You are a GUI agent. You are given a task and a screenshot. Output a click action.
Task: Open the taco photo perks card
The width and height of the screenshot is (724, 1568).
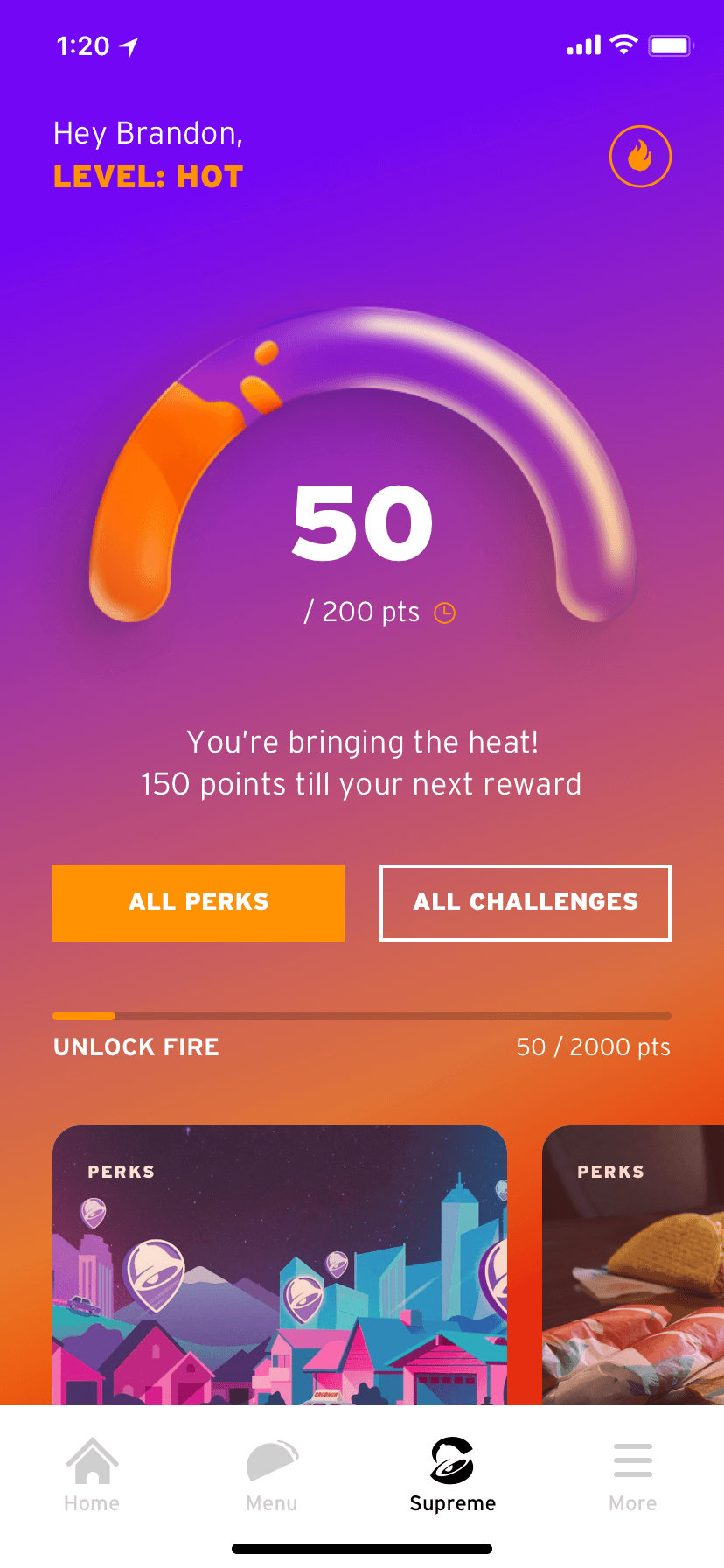tap(633, 1264)
